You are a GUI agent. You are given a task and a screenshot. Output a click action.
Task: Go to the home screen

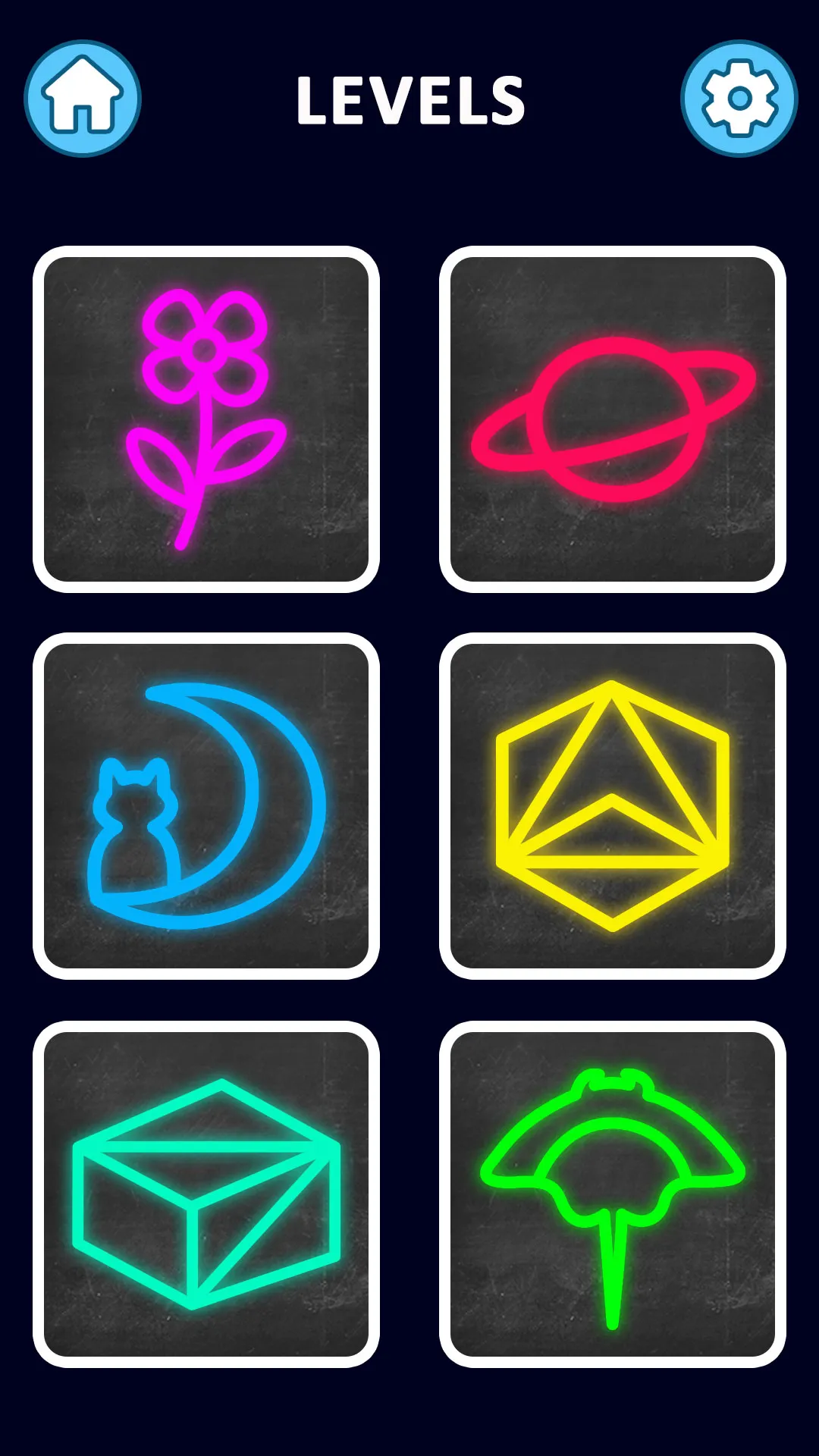[82, 99]
